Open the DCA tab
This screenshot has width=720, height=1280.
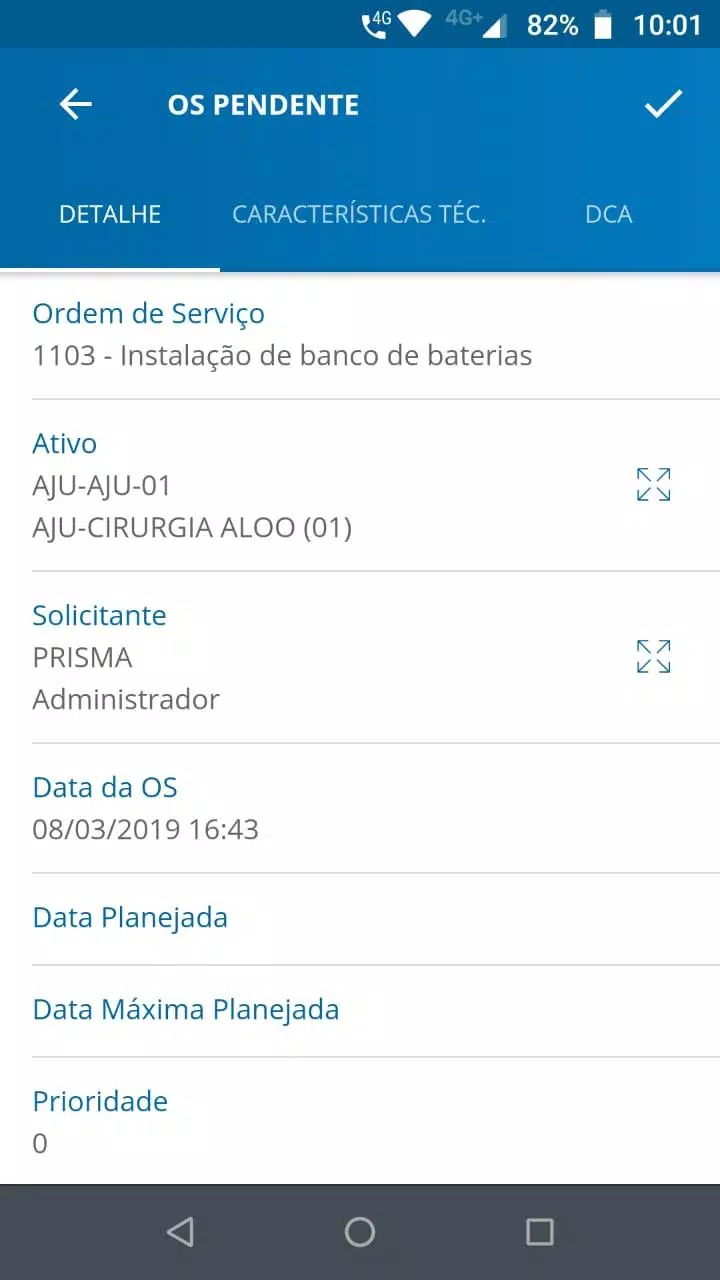click(608, 214)
